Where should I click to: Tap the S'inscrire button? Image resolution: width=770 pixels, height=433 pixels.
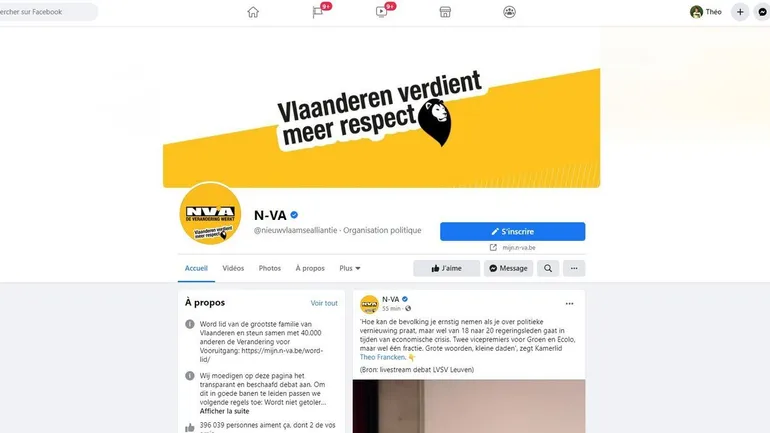[x=512, y=231]
